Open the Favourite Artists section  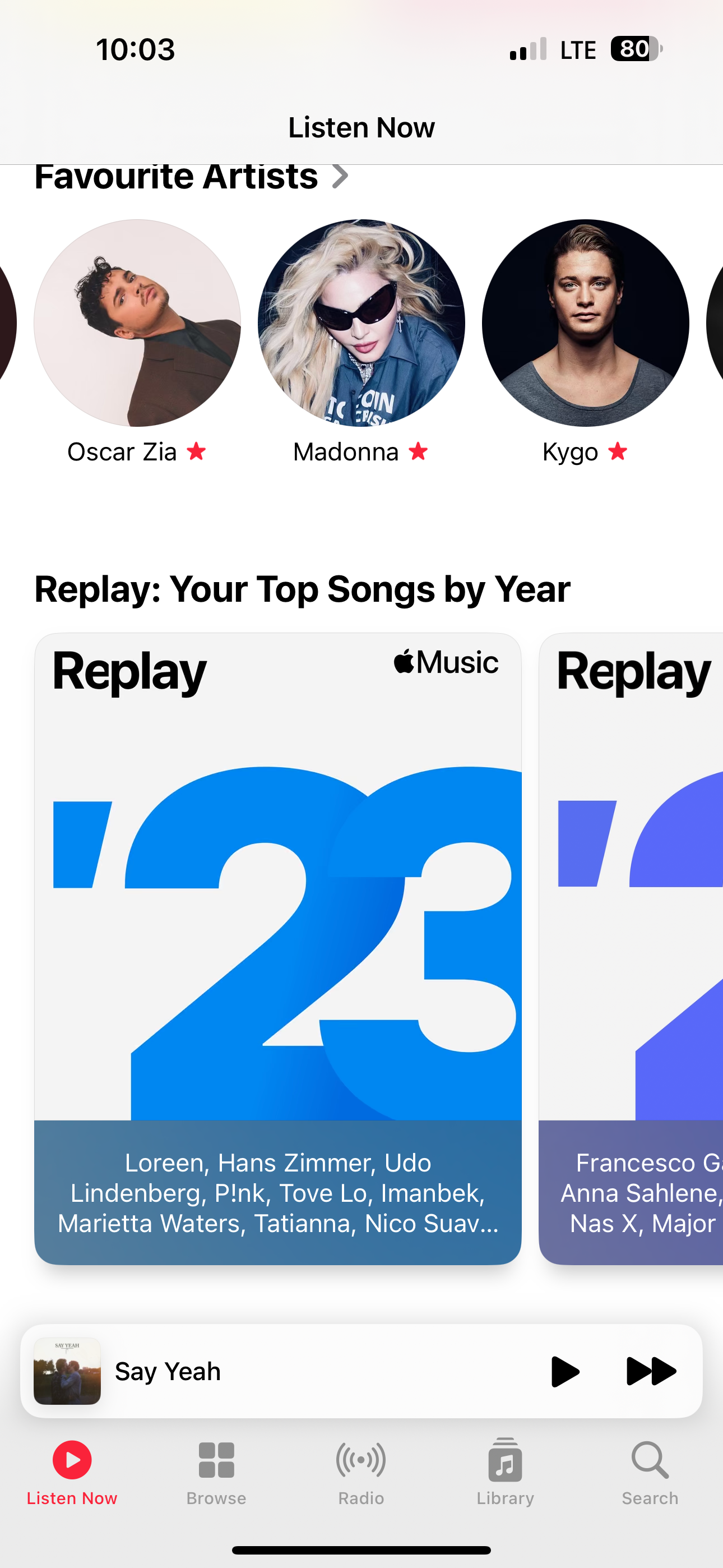click(x=191, y=177)
